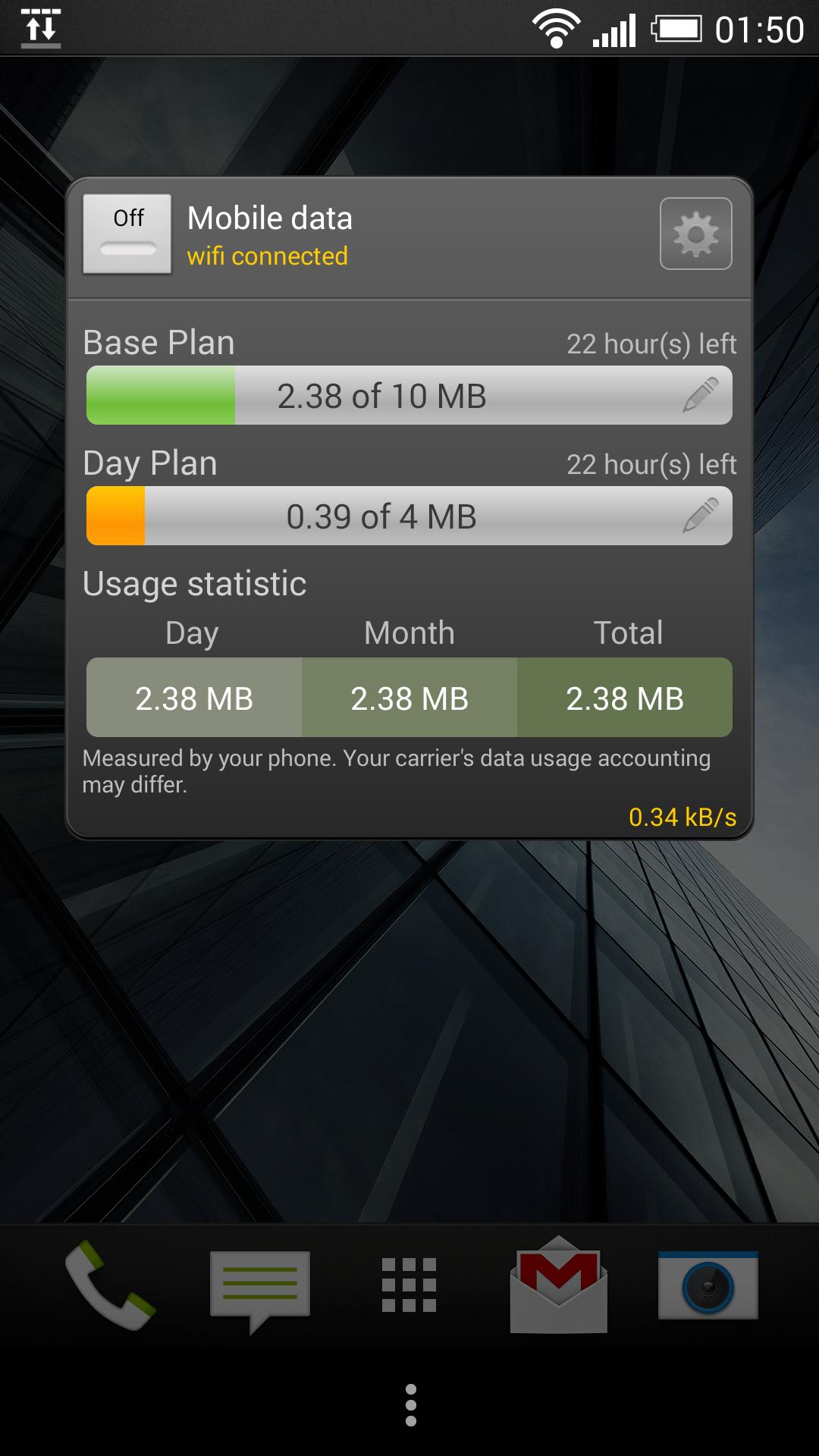Open the three-dot overflow menu
819x1456 pixels.
click(x=410, y=1405)
